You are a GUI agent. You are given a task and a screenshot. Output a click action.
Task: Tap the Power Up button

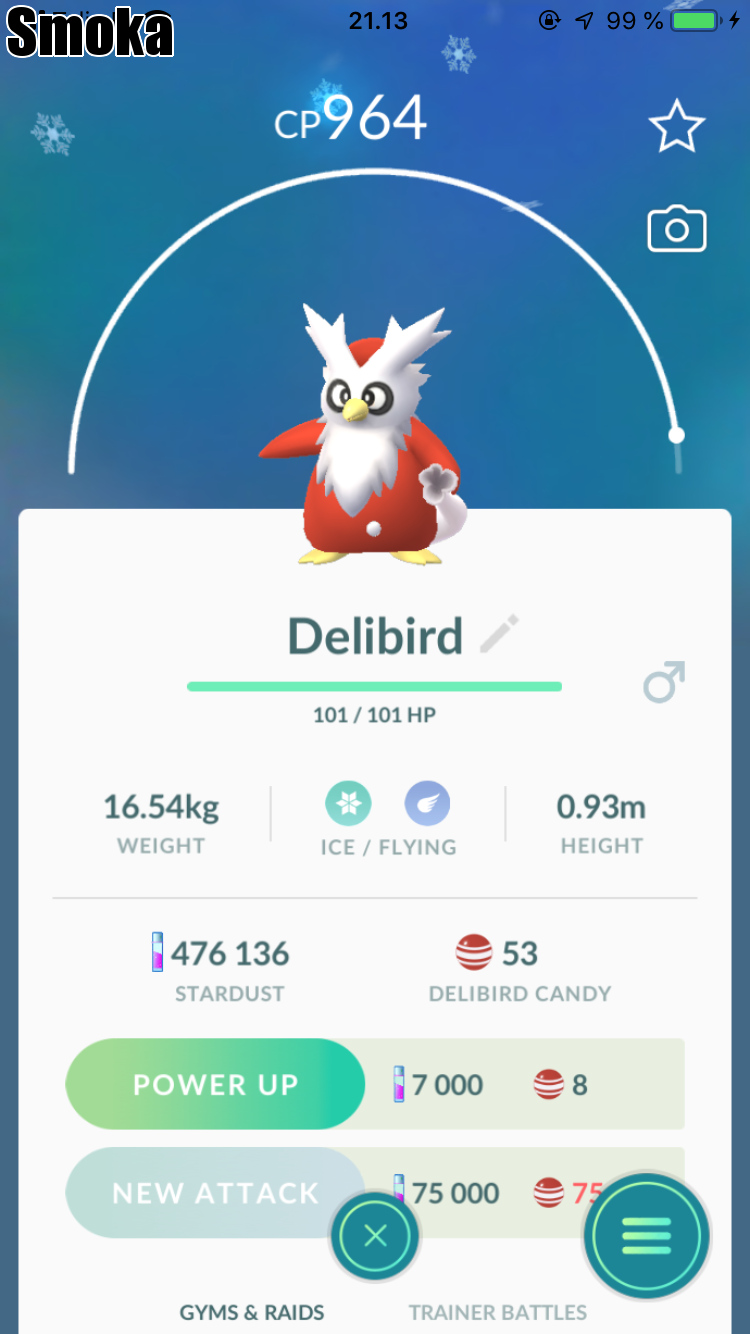coord(215,1085)
